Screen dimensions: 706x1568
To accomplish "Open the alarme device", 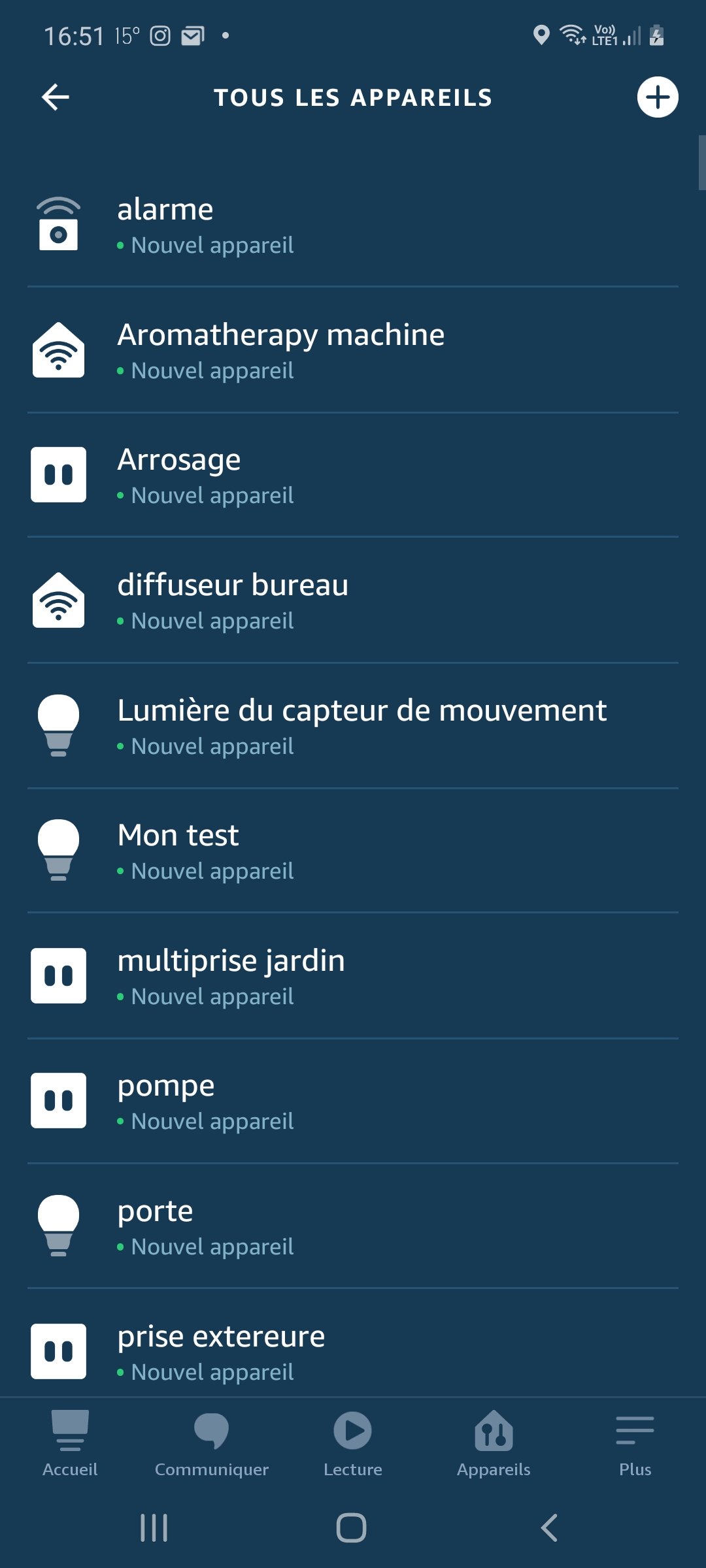I will 353,225.
